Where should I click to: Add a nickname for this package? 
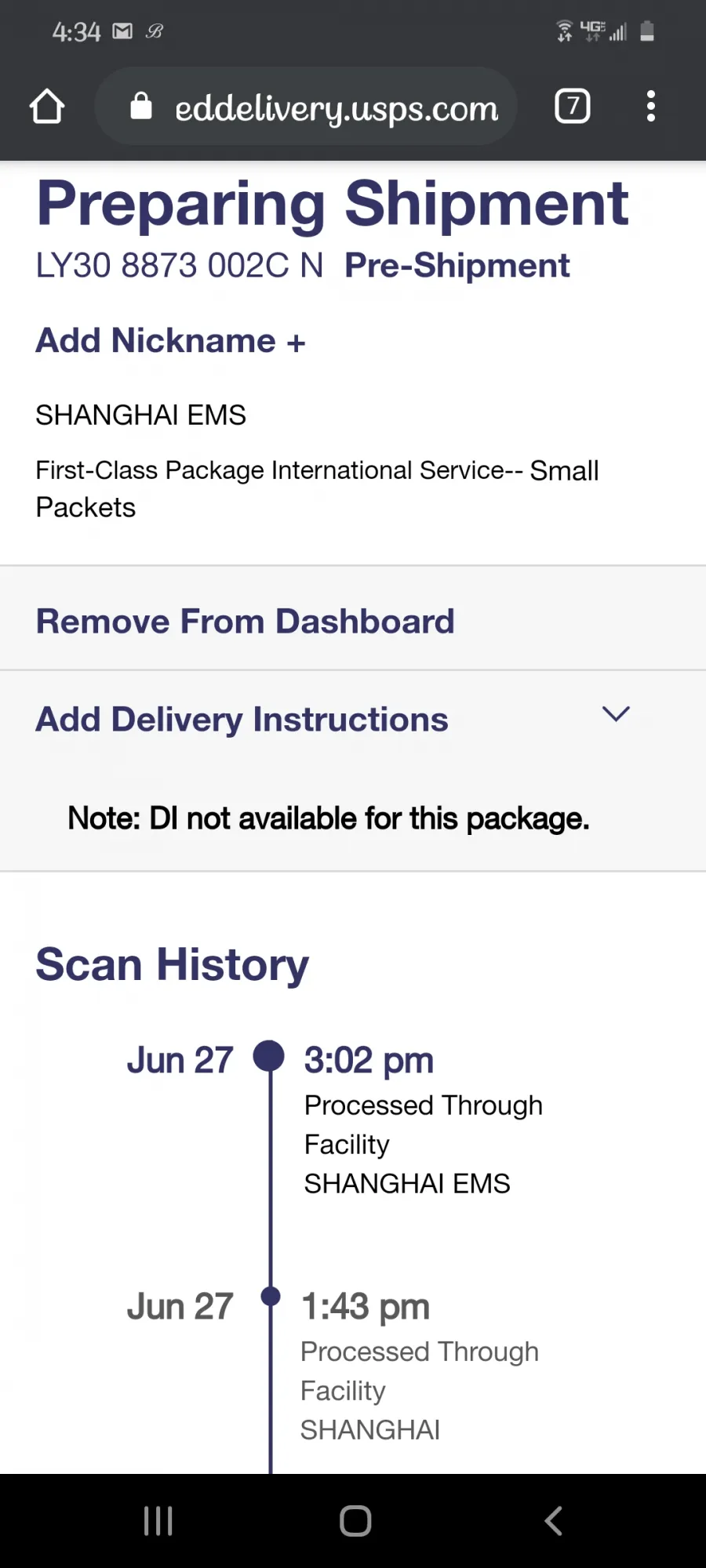170,341
